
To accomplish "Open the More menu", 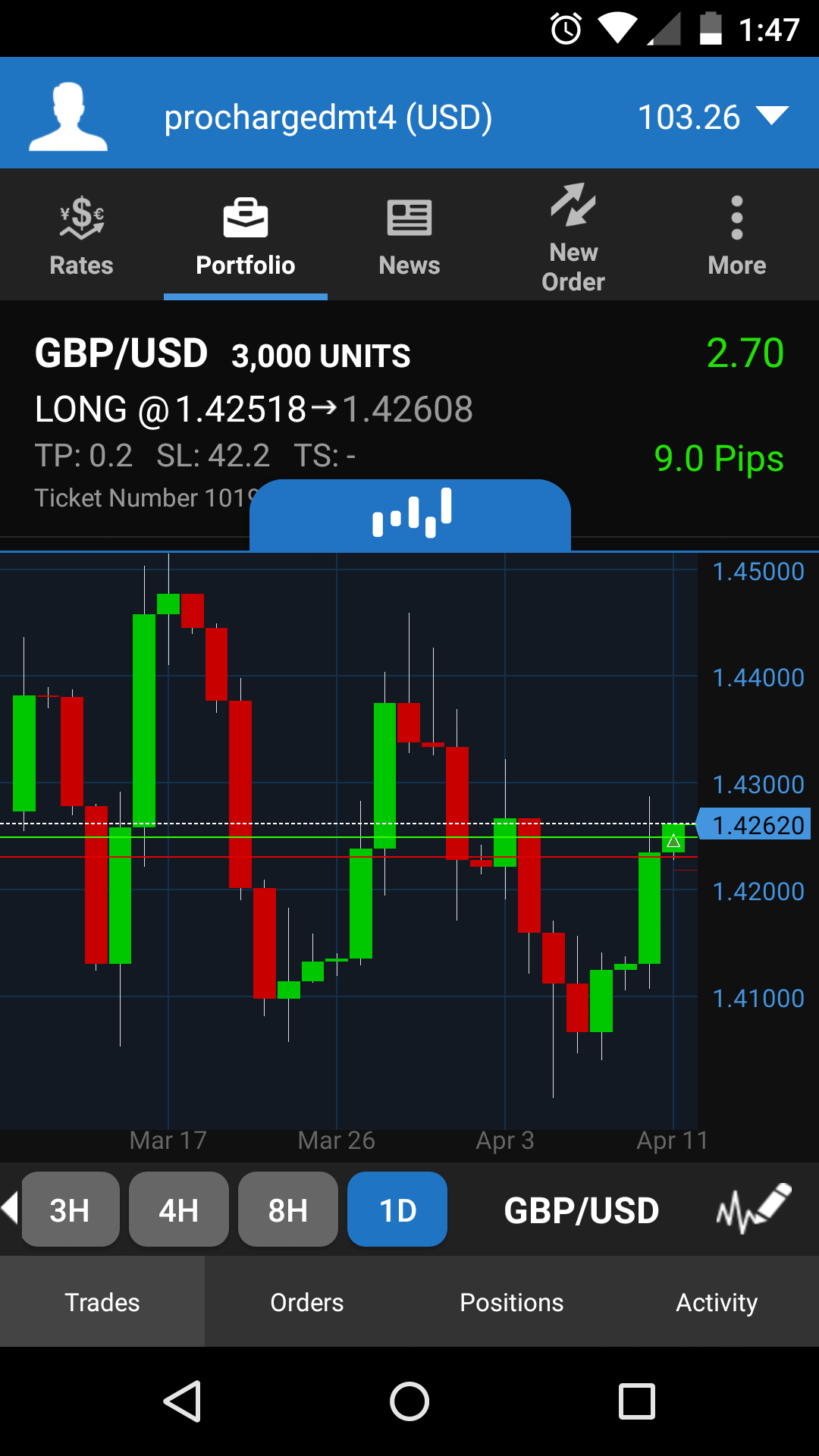I will point(736,236).
